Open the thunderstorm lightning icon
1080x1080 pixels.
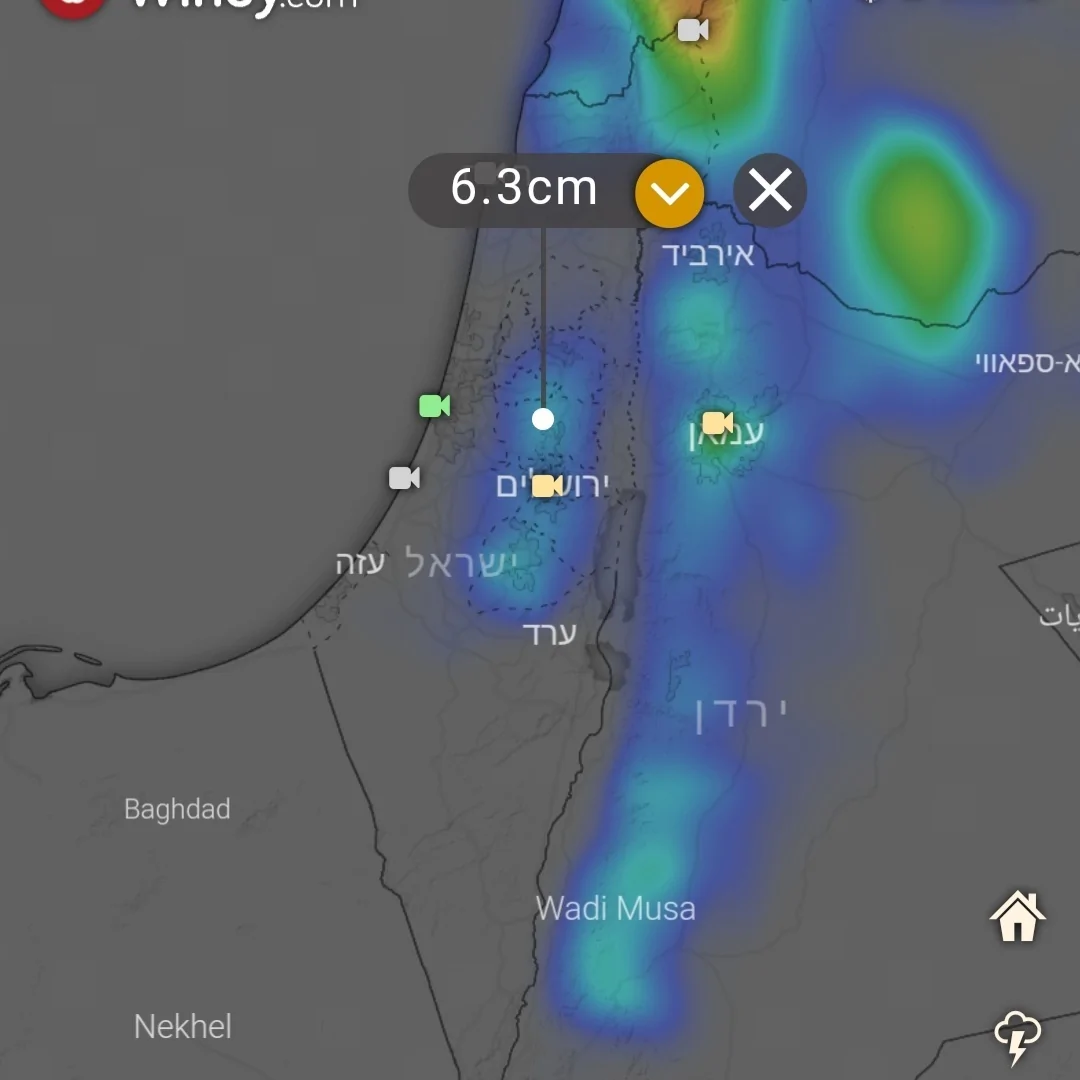click(x=1017, y=1037)
